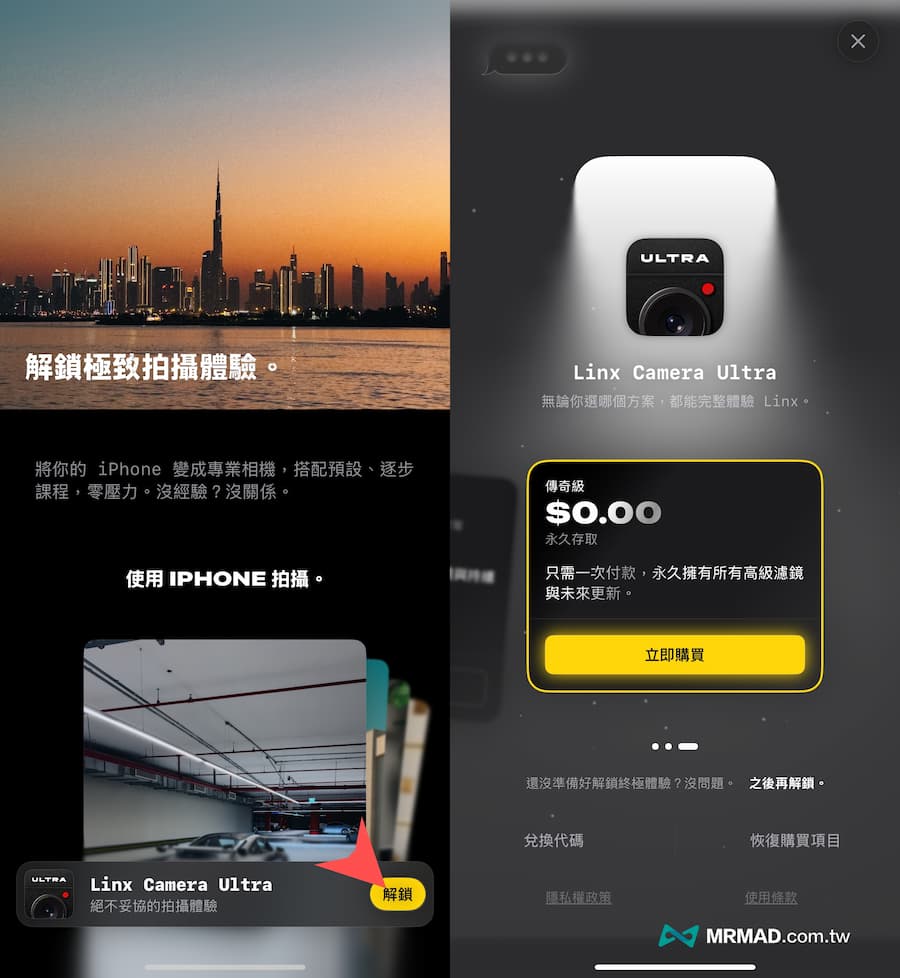Viewport: 900px width, 978px height.
Task: Open 兌換代碼 redeem code
Action: click(553, 840)
